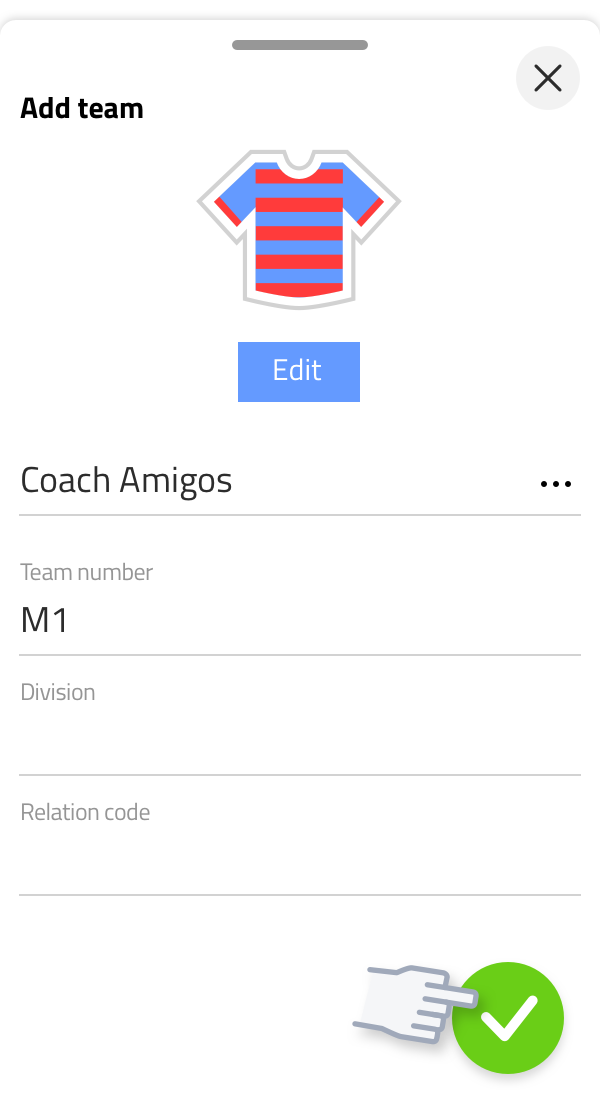Open the three-dot options beside Coach Amigos

(x=556, y=484)
